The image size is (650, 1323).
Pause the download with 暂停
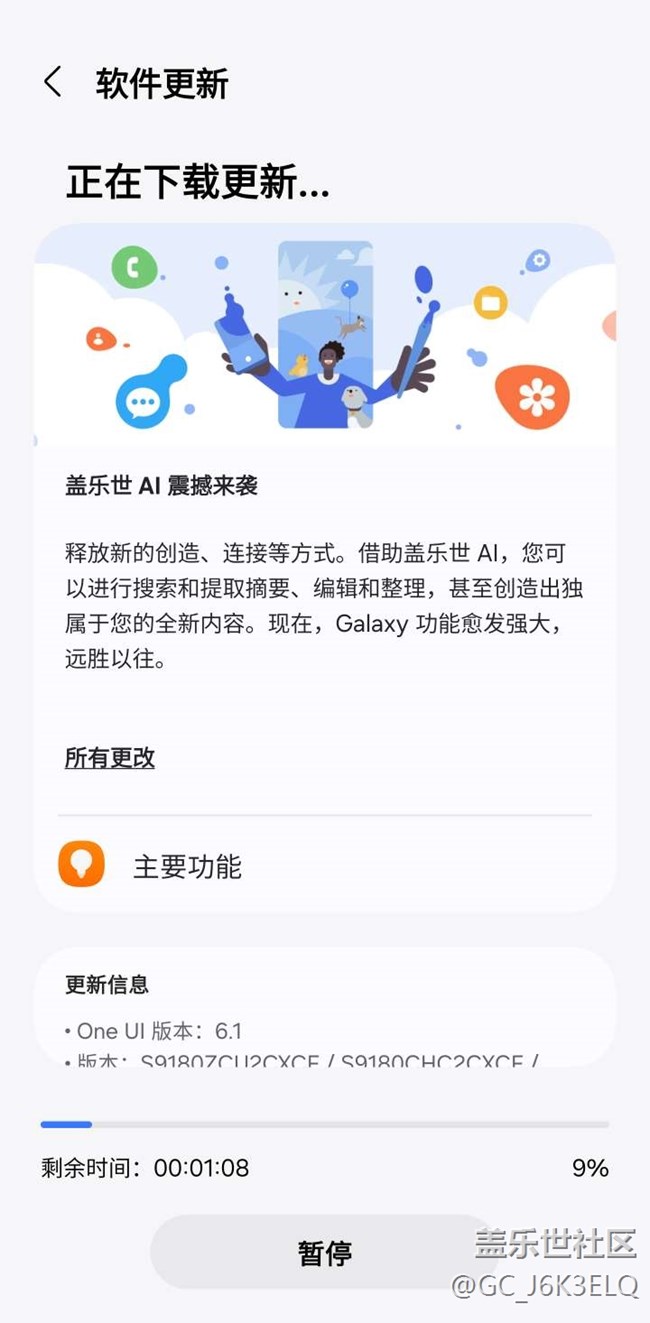coord(324,1252)
